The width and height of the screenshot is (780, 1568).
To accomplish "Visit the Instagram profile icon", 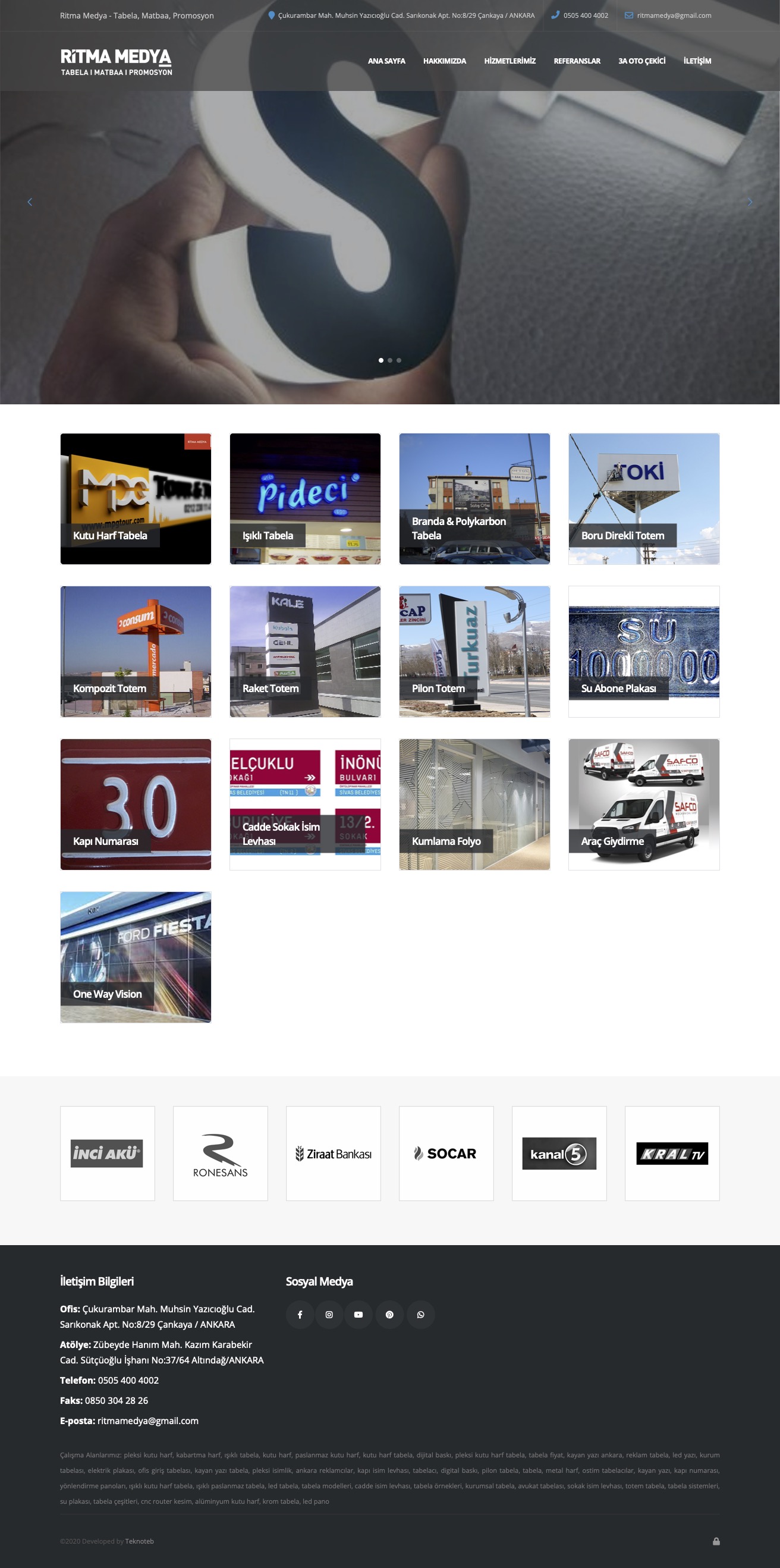I will pyautogui.click(x=329, y=1315).
